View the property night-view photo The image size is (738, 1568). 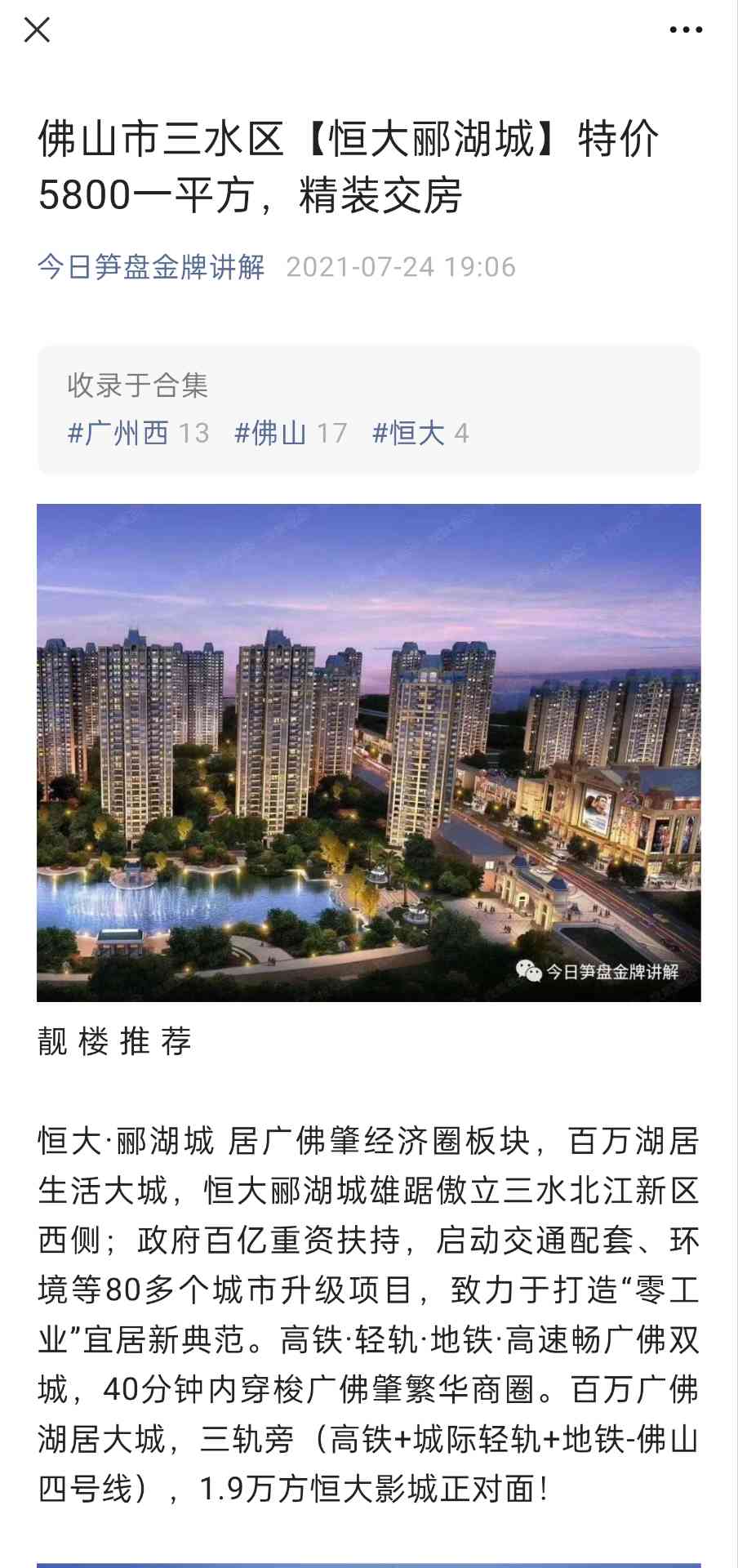coord(369,752)
